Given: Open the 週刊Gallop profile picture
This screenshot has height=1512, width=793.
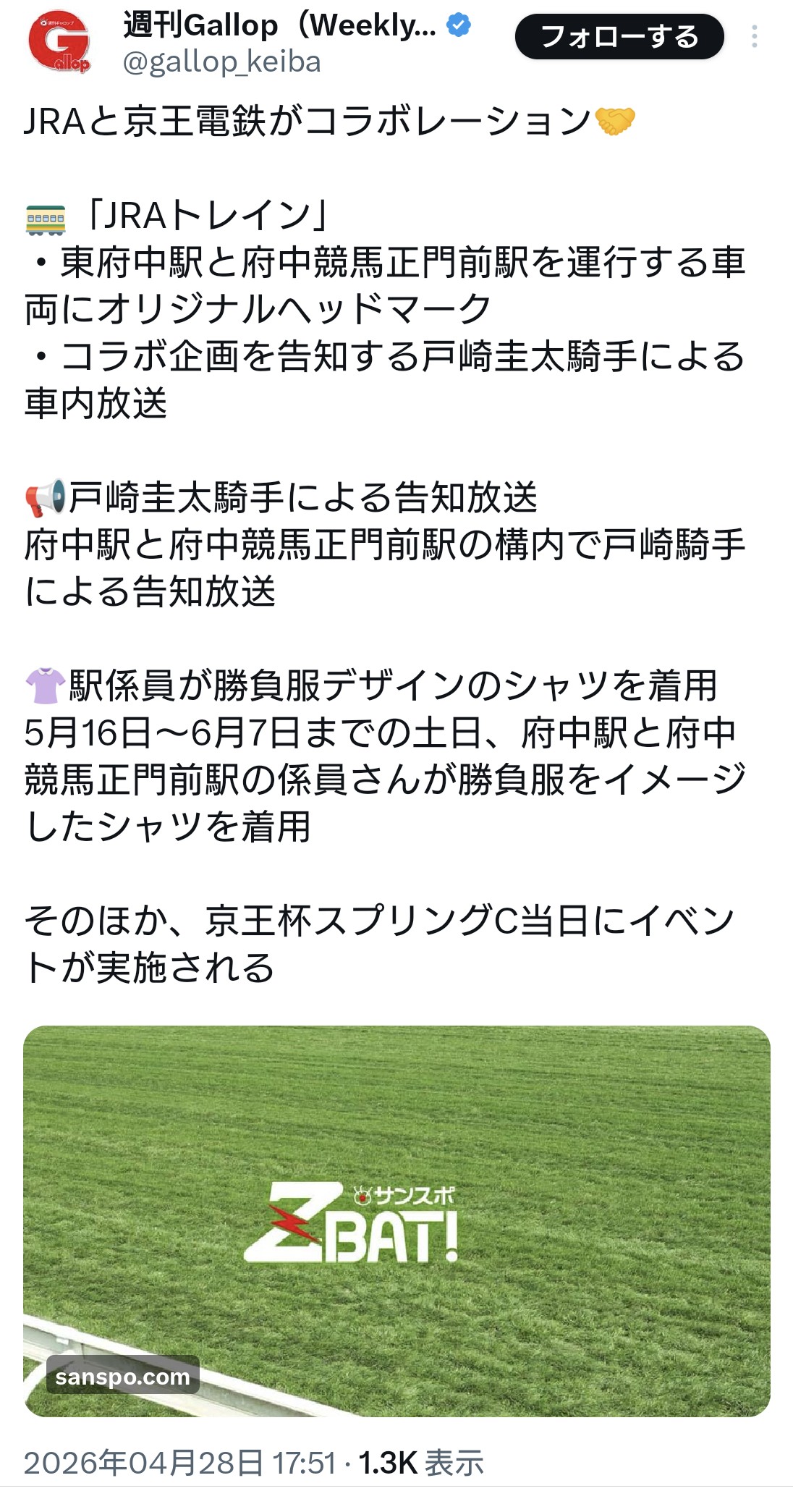Looking at the screenshot, I should coord(59,43).
